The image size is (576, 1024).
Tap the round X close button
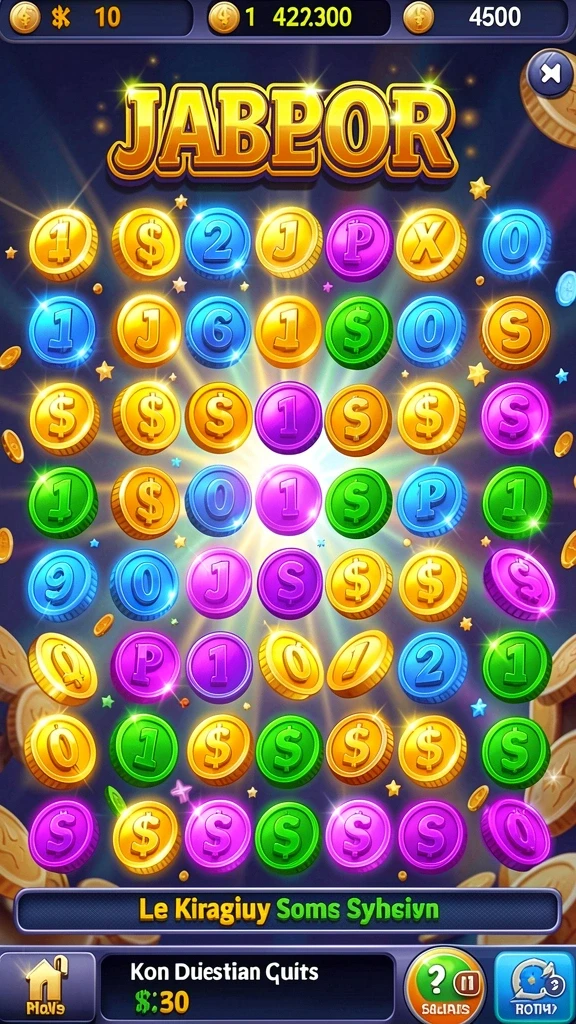pos(550,74)
